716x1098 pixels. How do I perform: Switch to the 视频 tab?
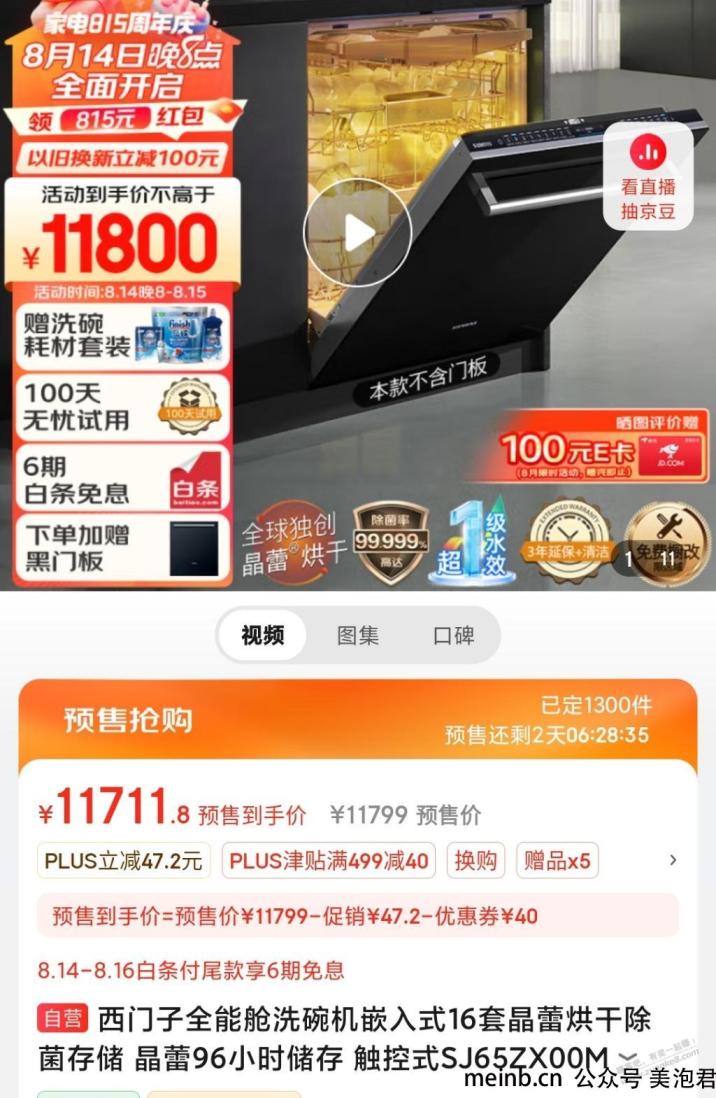pos(262,635)
